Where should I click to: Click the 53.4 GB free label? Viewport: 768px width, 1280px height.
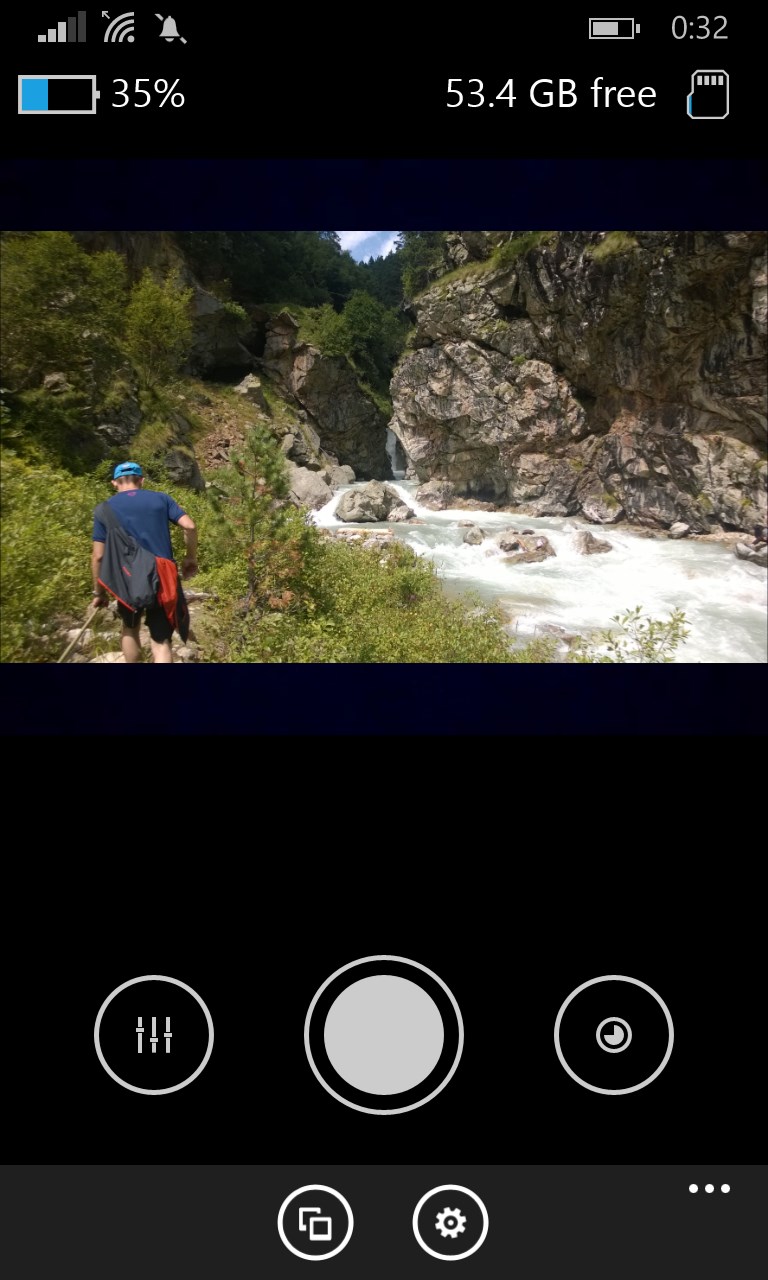pos(551,93)
